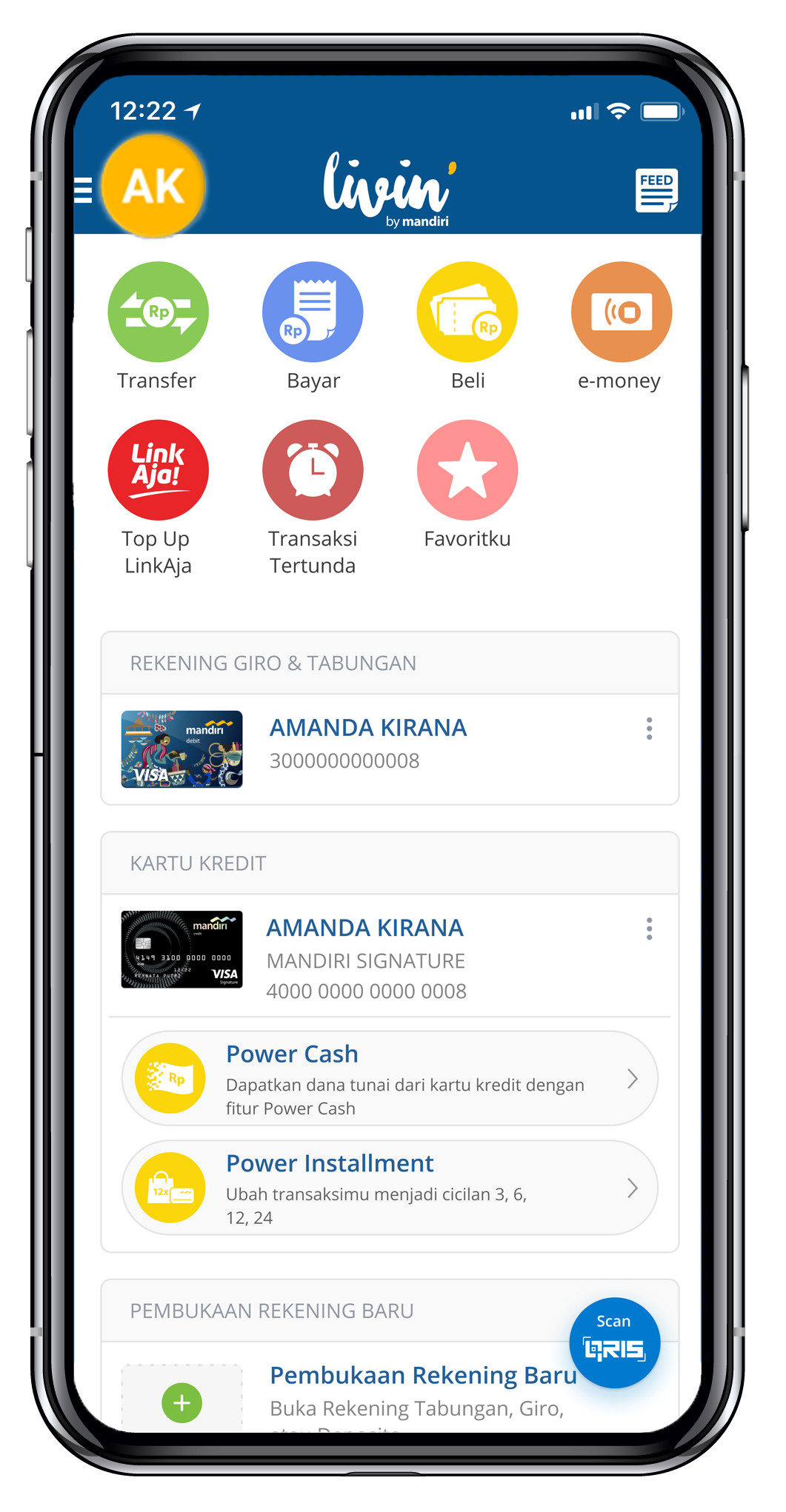Image resolution: width=786 pixels, height=1512 pixels.
Task: Start a Transfer
Action: pyautogui.click(x=158, y=327)
